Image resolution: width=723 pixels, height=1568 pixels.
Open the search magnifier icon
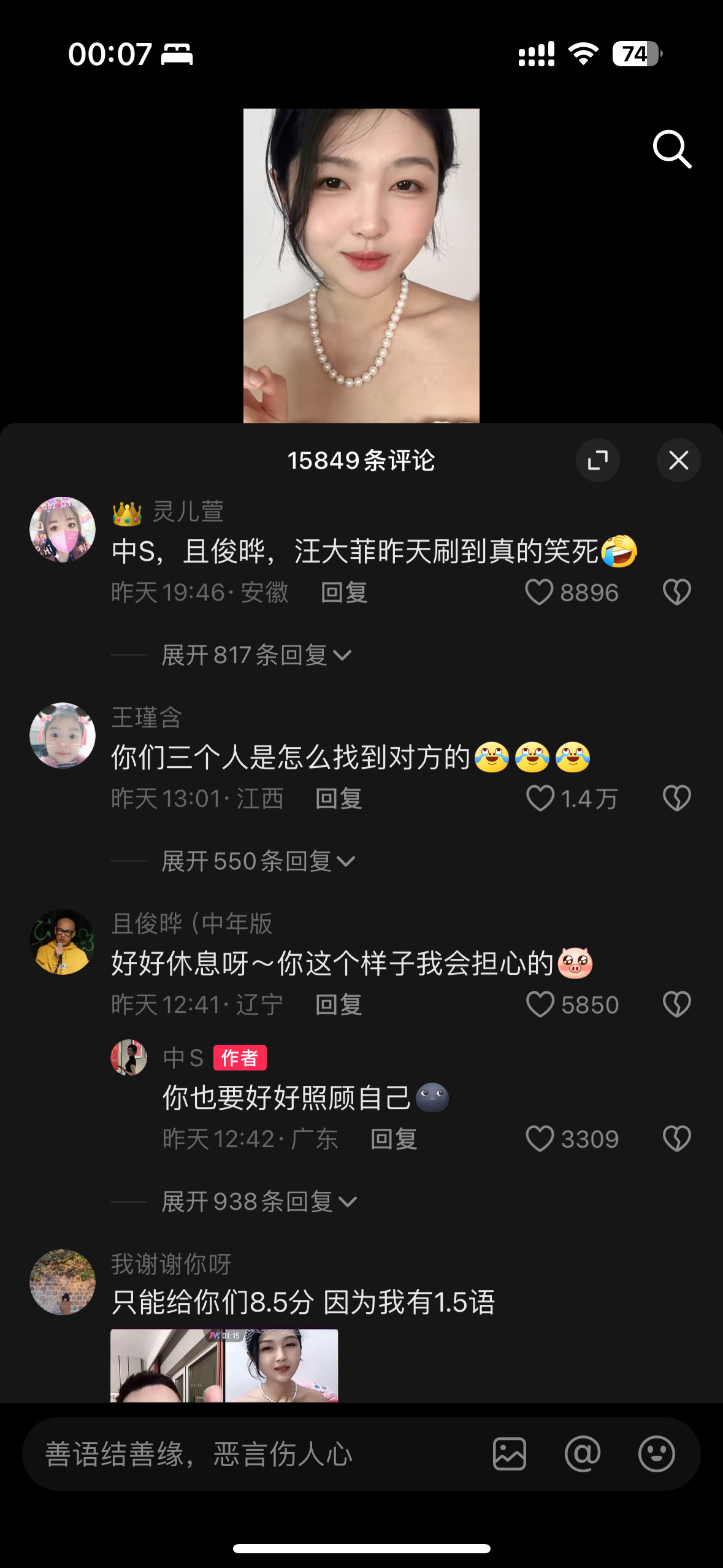click(x=671, y=149)
